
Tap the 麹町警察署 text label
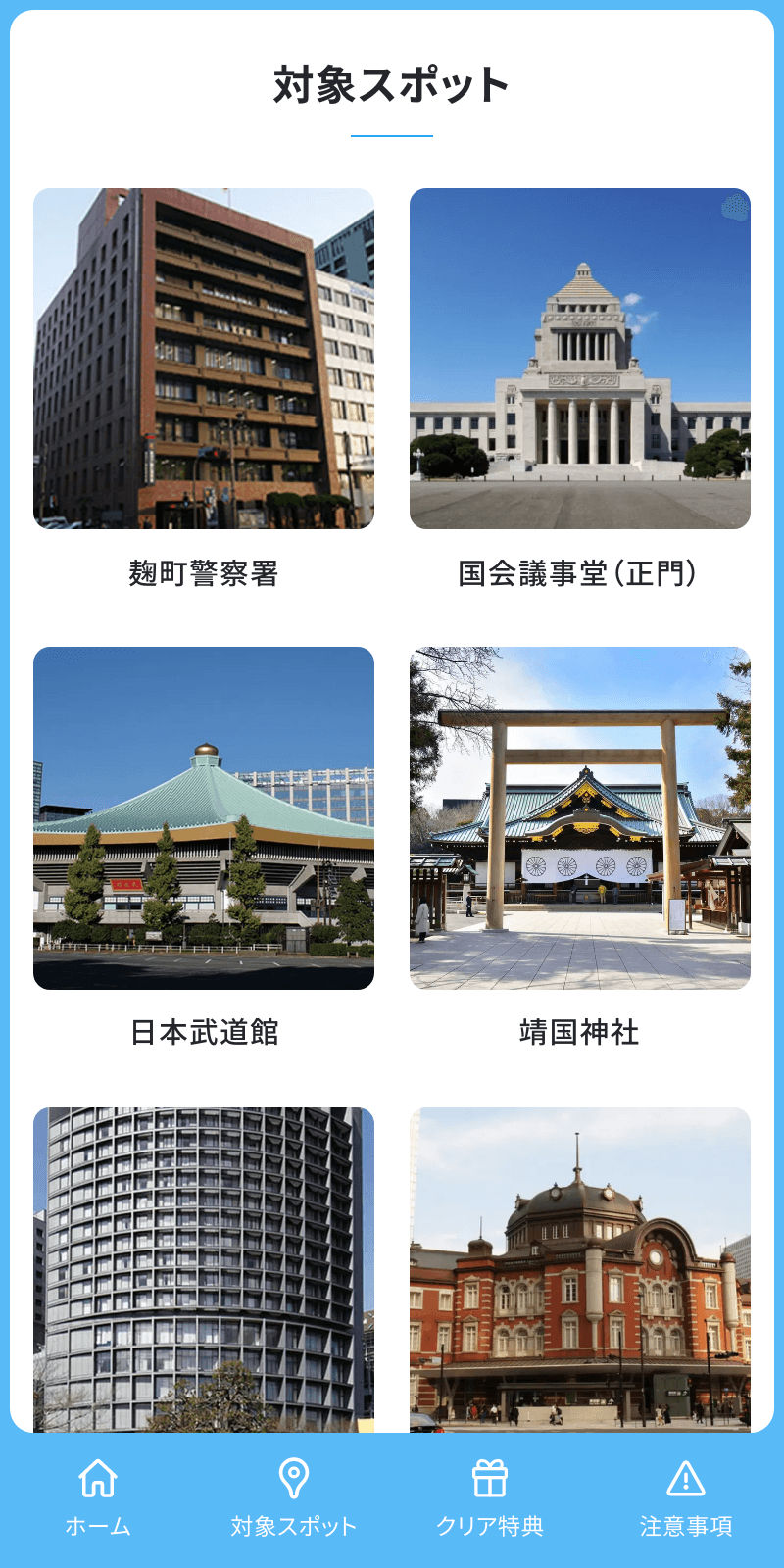204,572
